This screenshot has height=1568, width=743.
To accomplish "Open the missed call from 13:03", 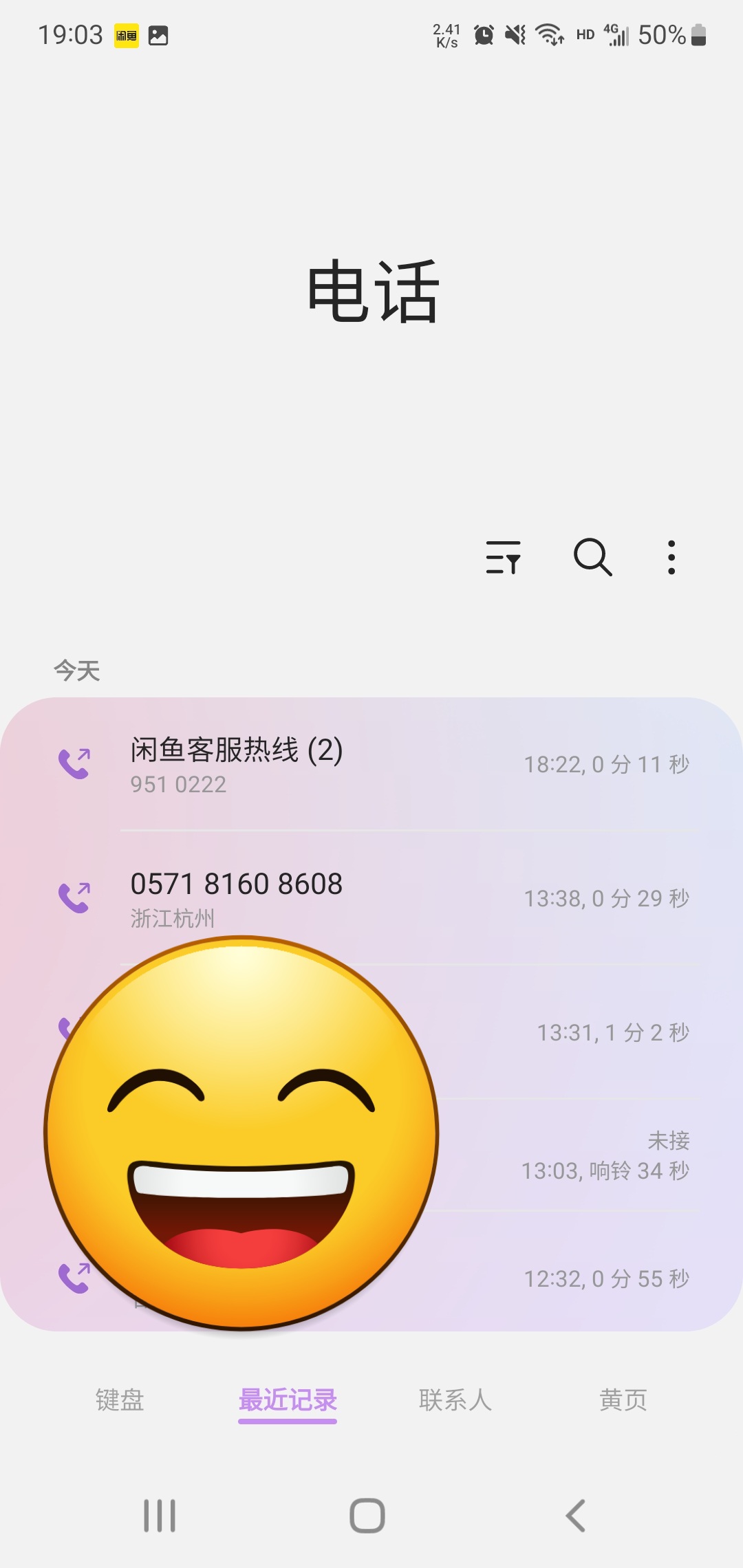I will (x=371, y=1155).
